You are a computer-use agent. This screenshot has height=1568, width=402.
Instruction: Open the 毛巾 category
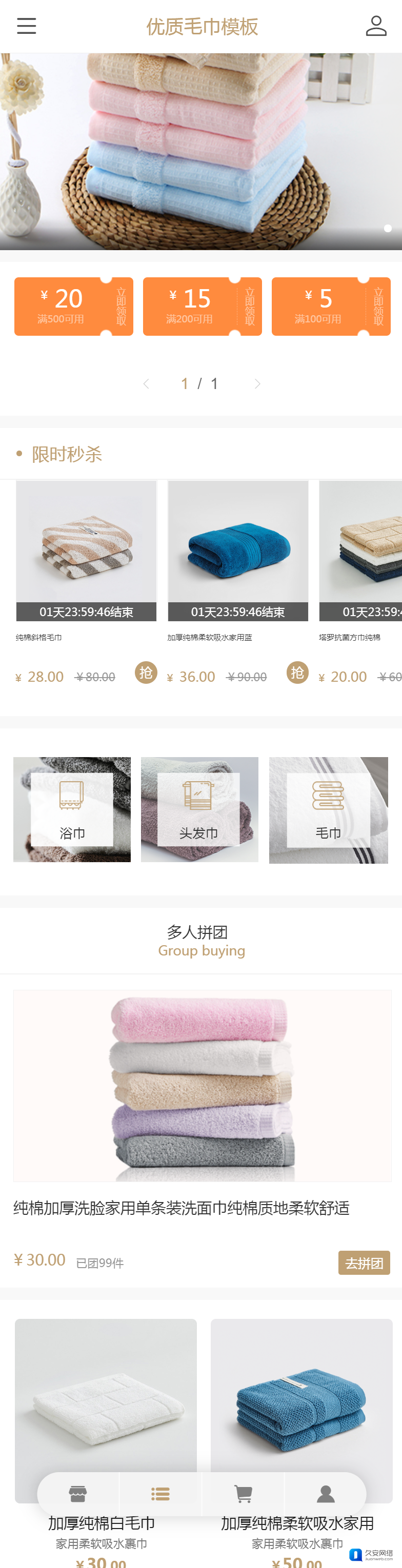click(x=328, y=809)
